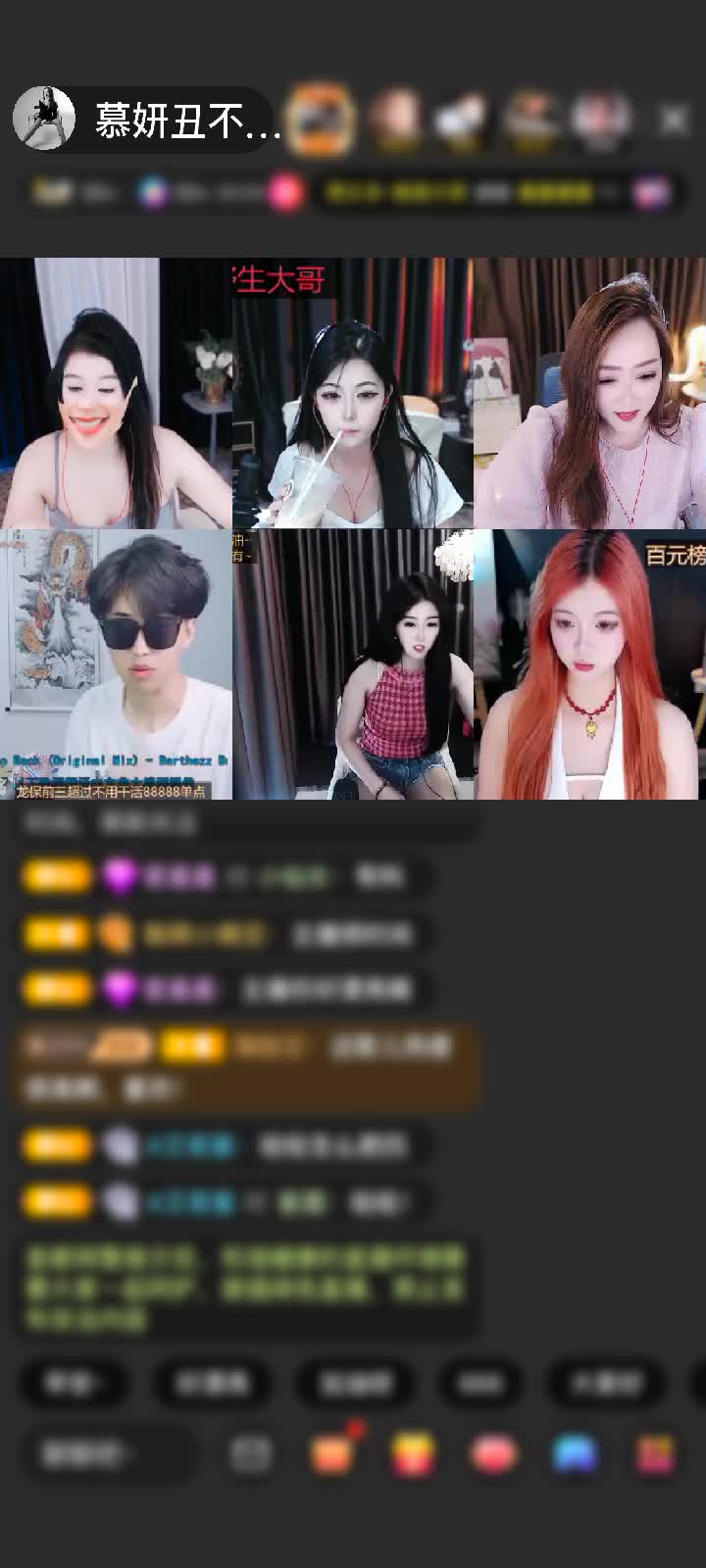View the top viewer avatar with gold frame
This screenshot has width=706, height=1568.
(x=321, y=120)
